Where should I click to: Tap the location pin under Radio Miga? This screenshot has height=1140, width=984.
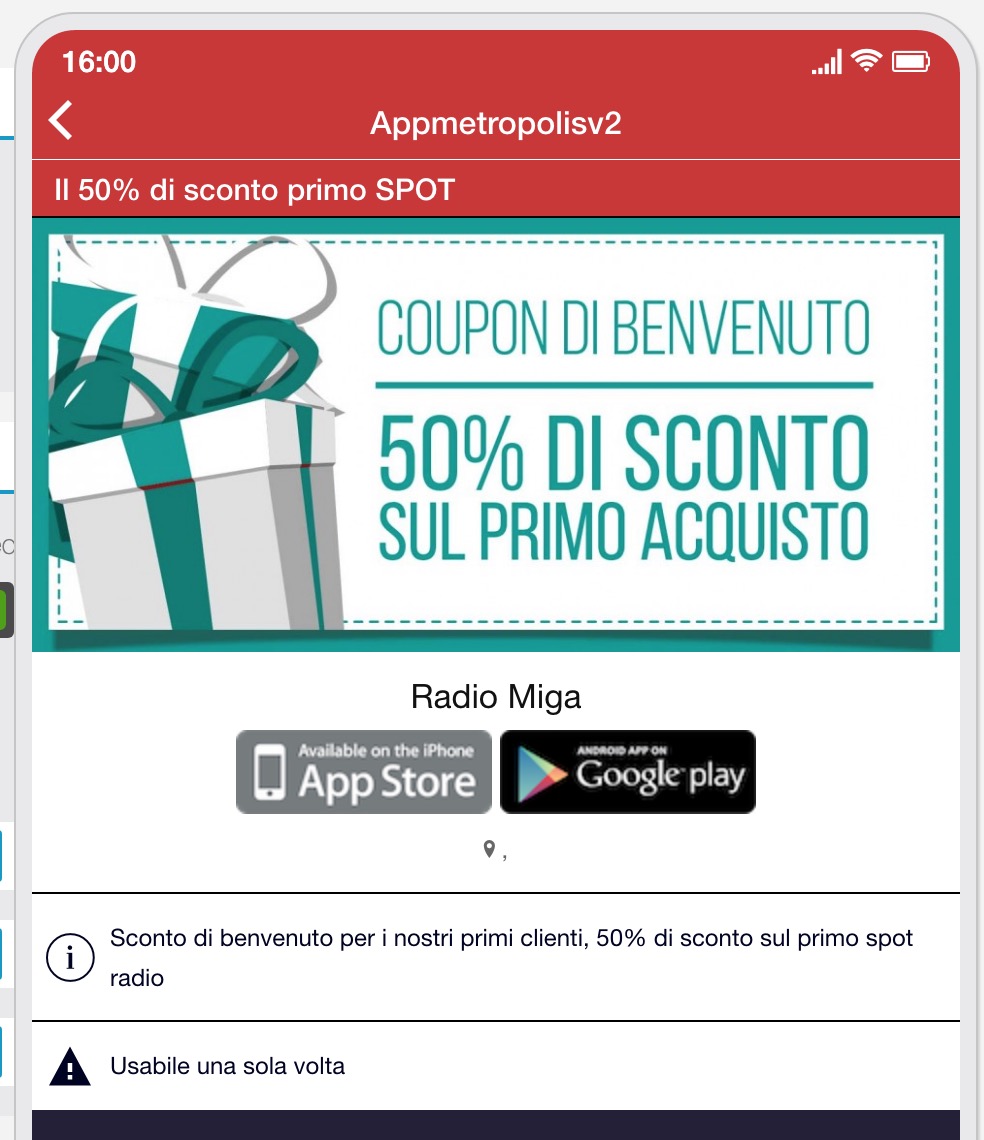click(489, 849)
